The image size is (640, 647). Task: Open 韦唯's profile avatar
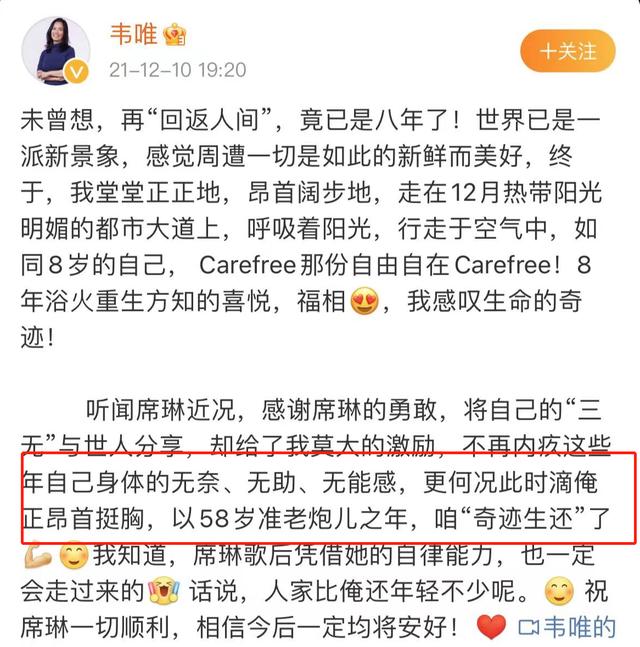pyautogui.click(x=56, y=51)
